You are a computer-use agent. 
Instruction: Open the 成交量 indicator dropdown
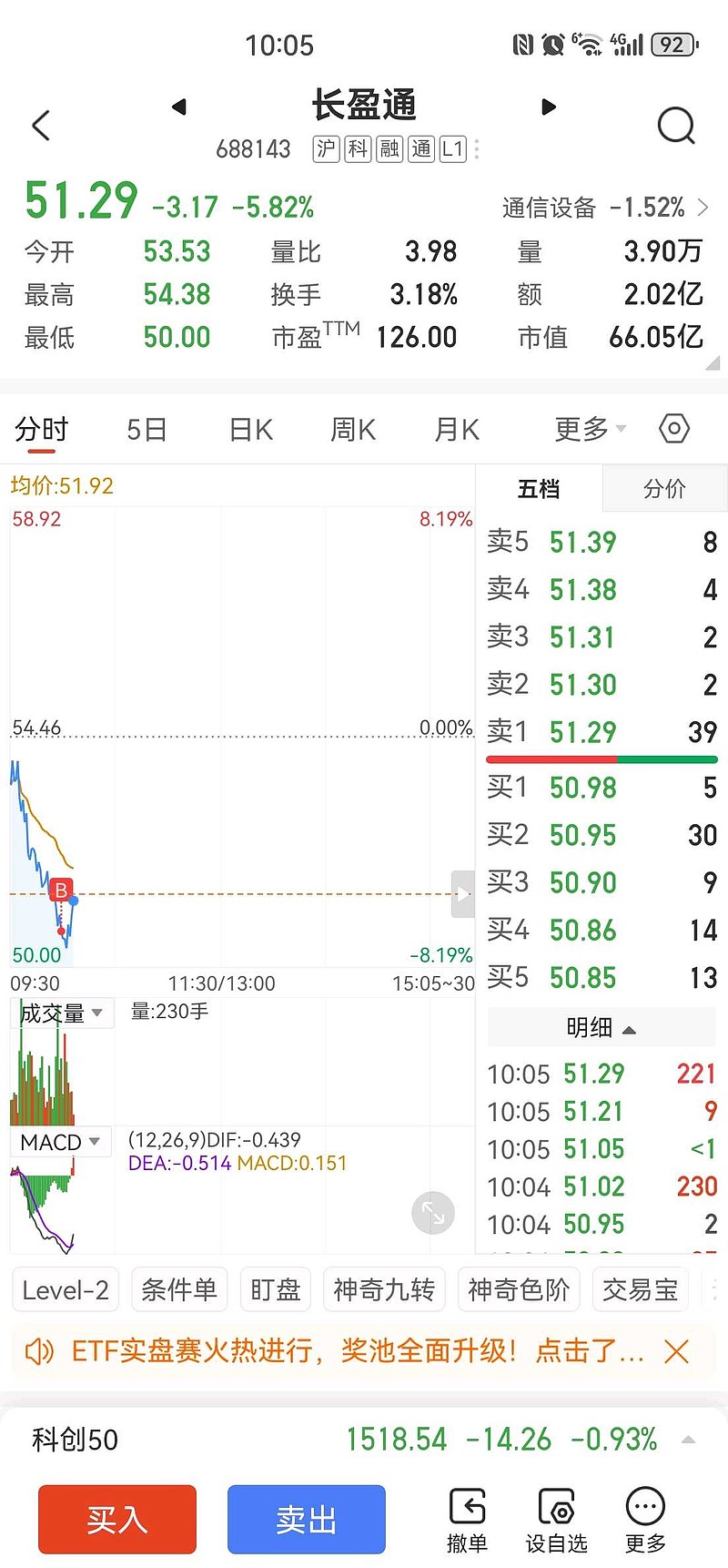[x=62, y=1012]
